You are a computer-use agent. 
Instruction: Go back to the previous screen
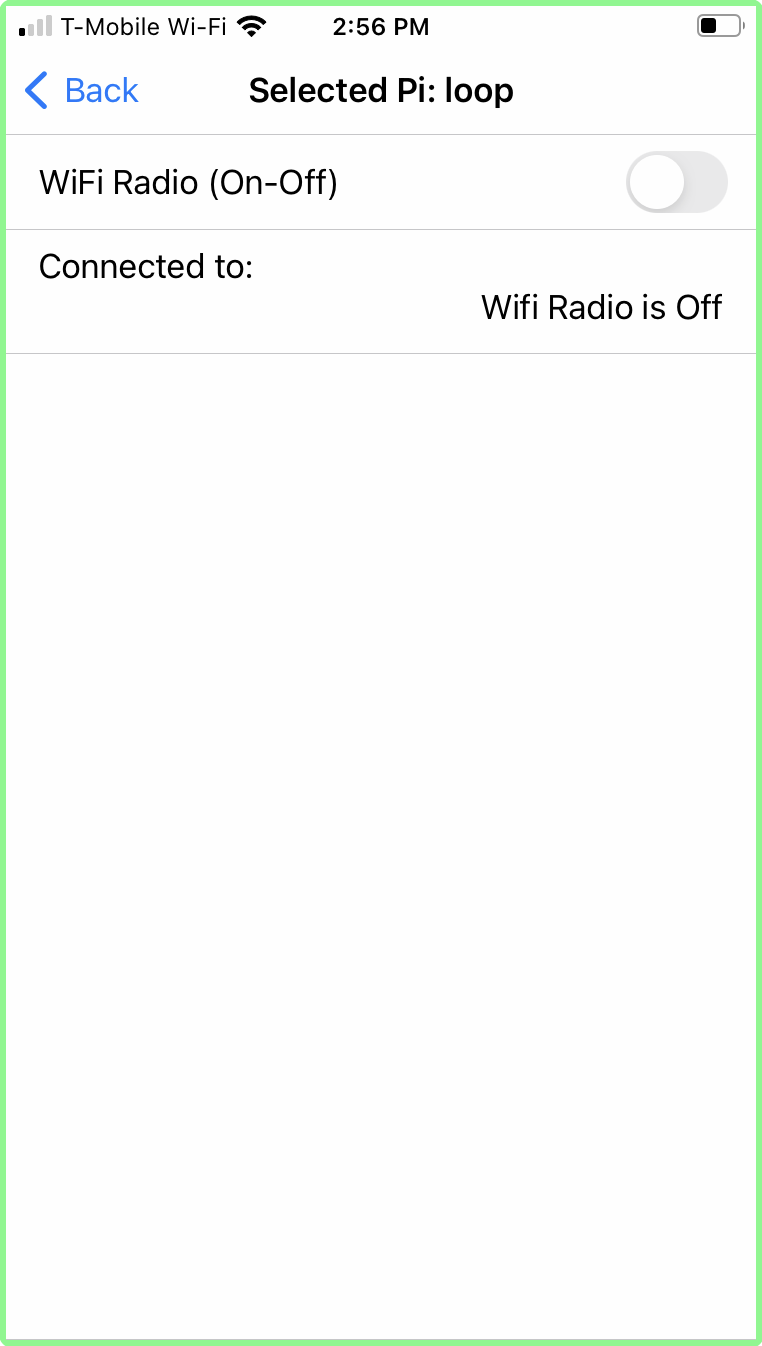(x=82, y=91)
